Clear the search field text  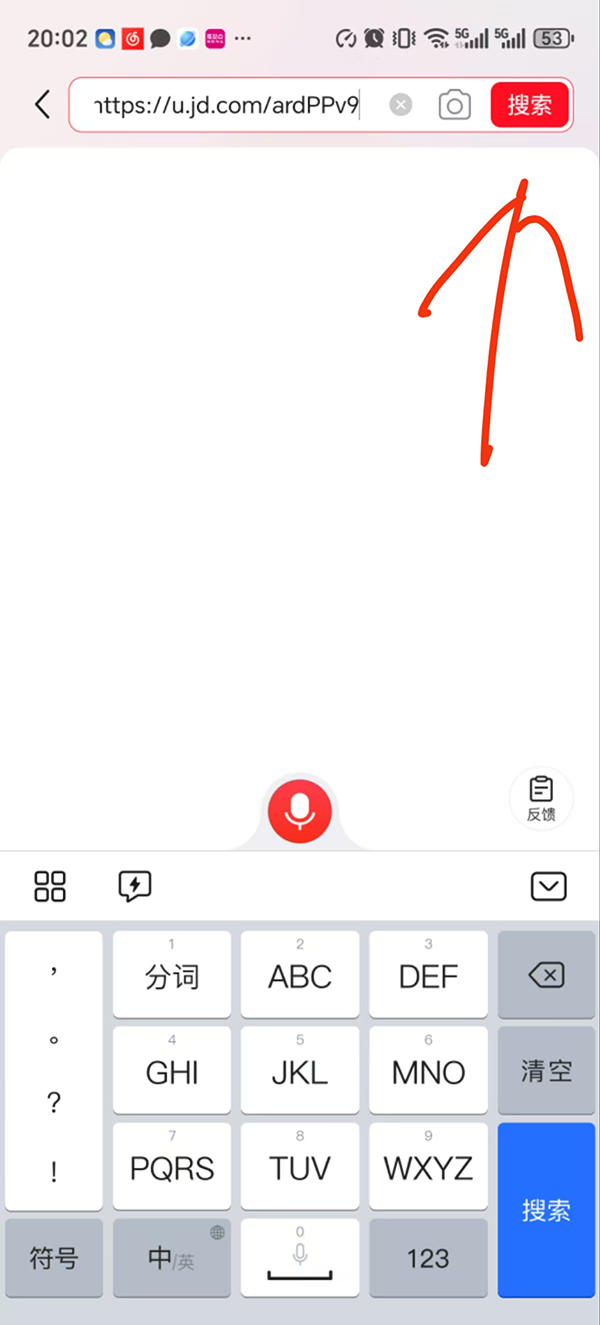tap(400, 105)
